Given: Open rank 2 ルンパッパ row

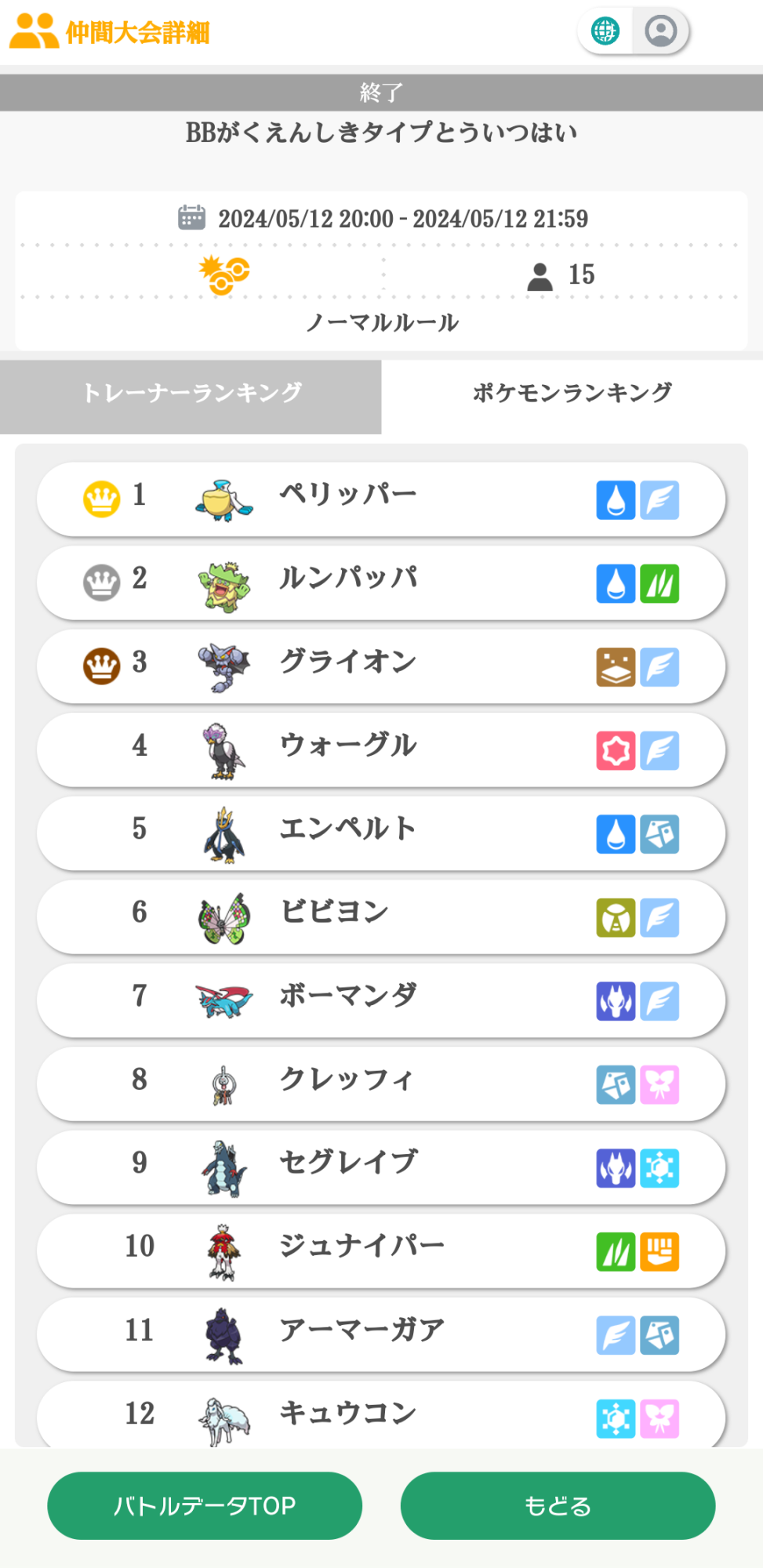Looking at the screenshot, I should pyautogui.click(x=381, y=583).
